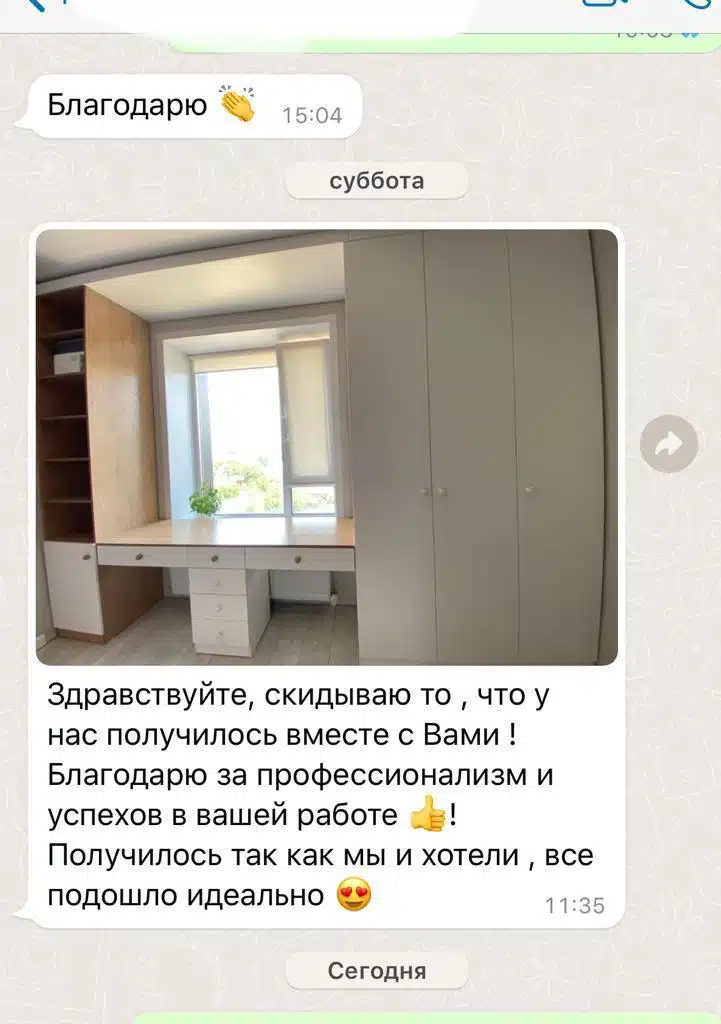Open the wardrobe photo in the message
The width and height of the screenshot is (721, 1024).
(x=326, y=447)
